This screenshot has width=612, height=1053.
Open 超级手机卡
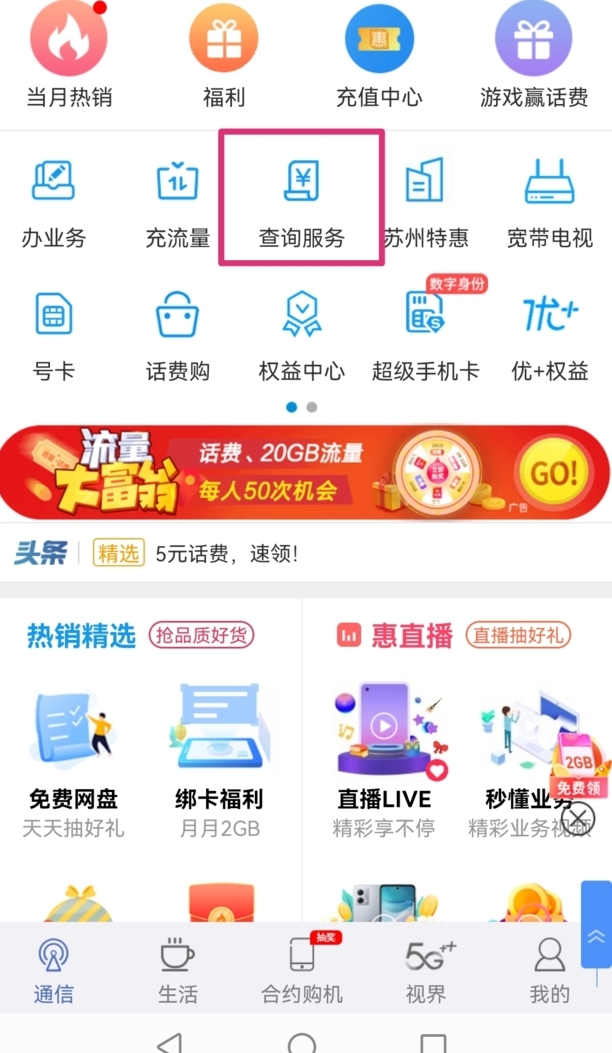click(425, 335)
